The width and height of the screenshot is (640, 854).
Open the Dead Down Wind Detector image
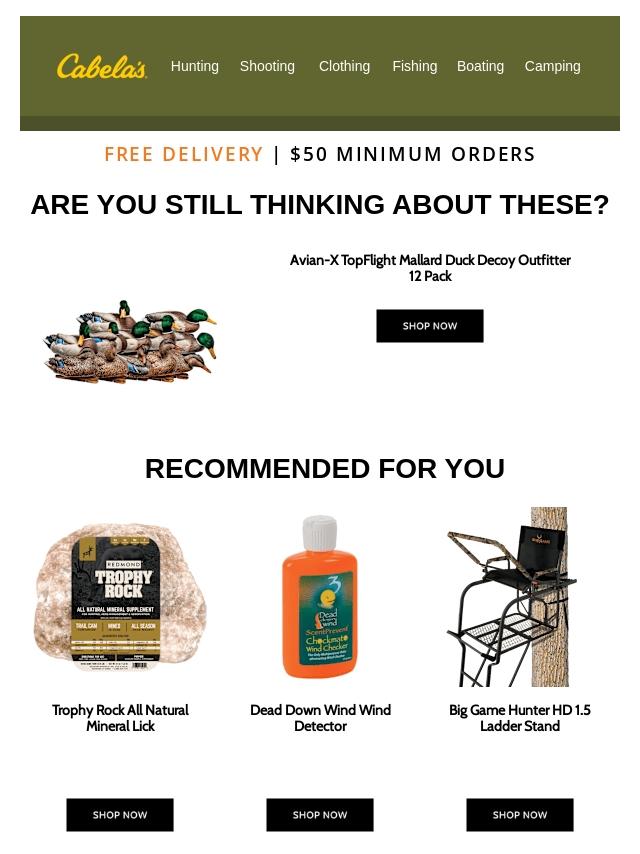pyautogui.click(x=320, y=597)
